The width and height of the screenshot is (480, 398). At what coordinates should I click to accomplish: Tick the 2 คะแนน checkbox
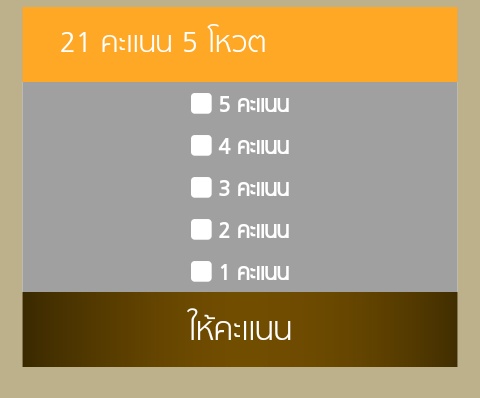point(201,230)
